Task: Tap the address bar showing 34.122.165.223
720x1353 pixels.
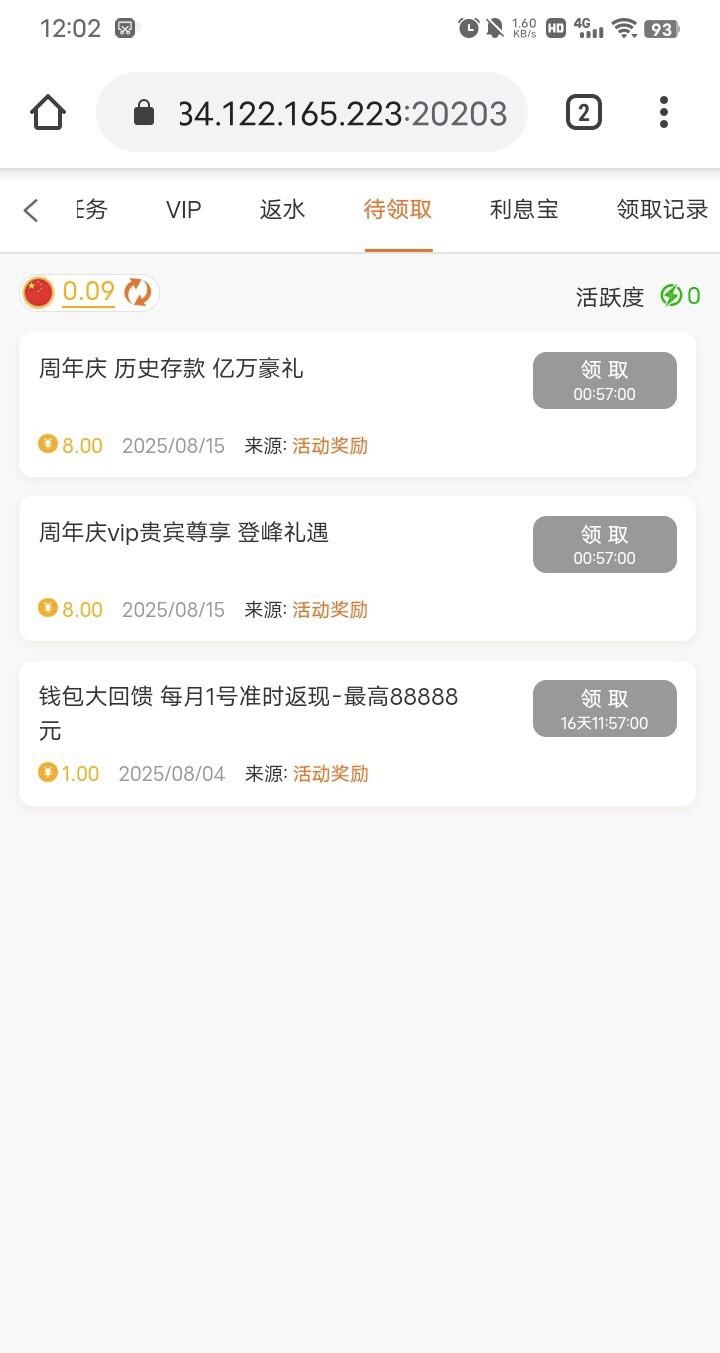Action: pyautogui.click(x=312, y=112)
